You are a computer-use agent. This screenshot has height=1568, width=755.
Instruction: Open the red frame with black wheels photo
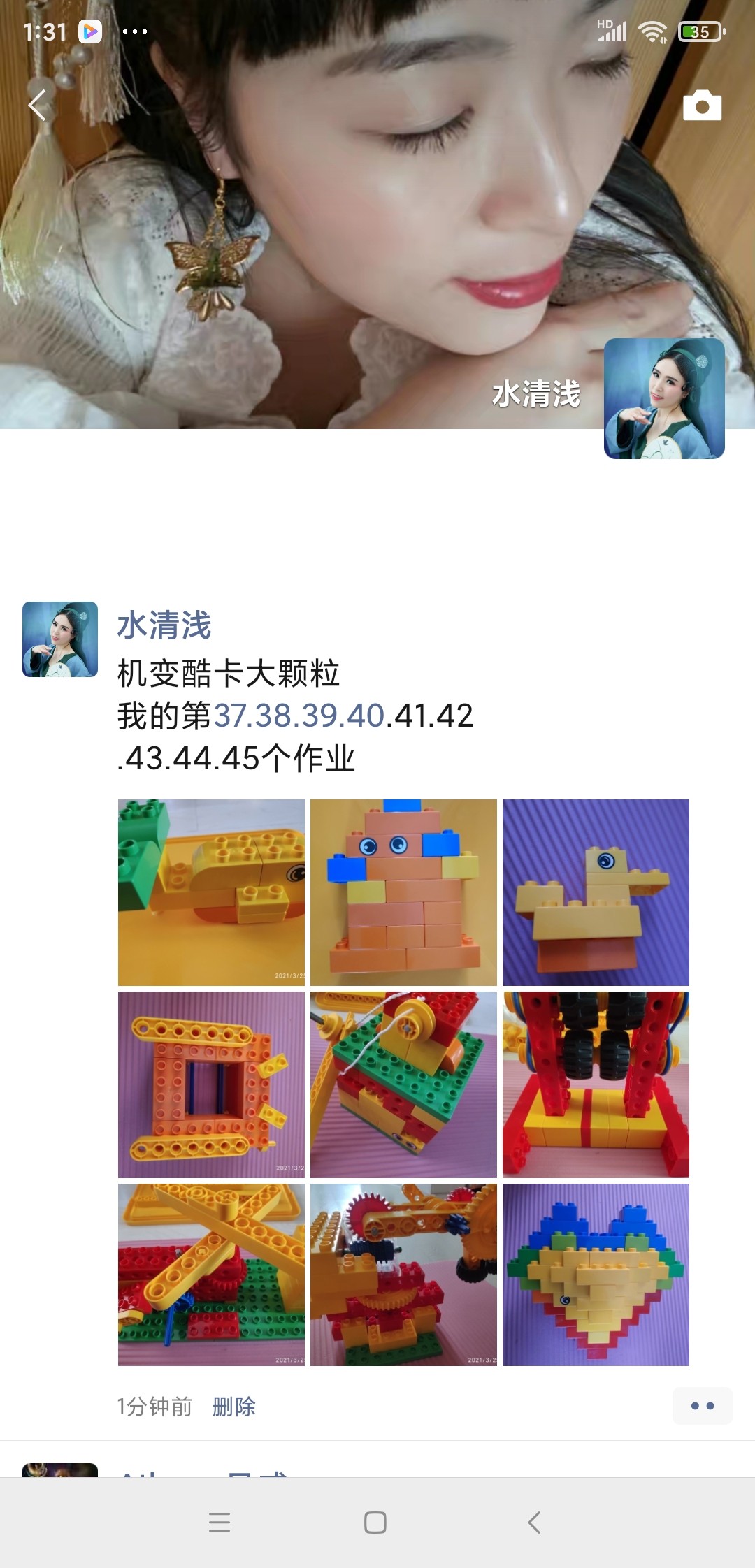(x=596, y=1084)
